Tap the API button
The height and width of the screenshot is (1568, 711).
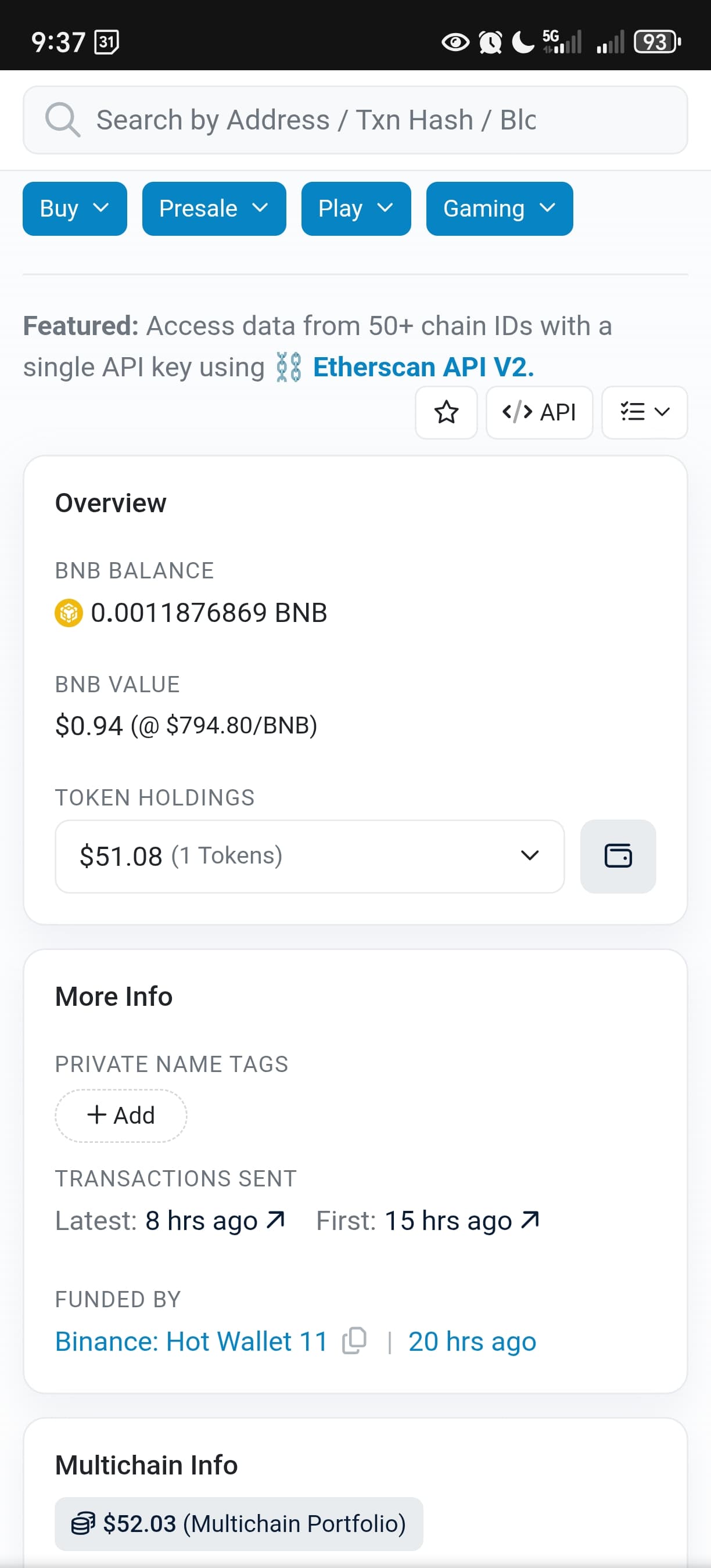pyautogui.click(x=539, y=413)
